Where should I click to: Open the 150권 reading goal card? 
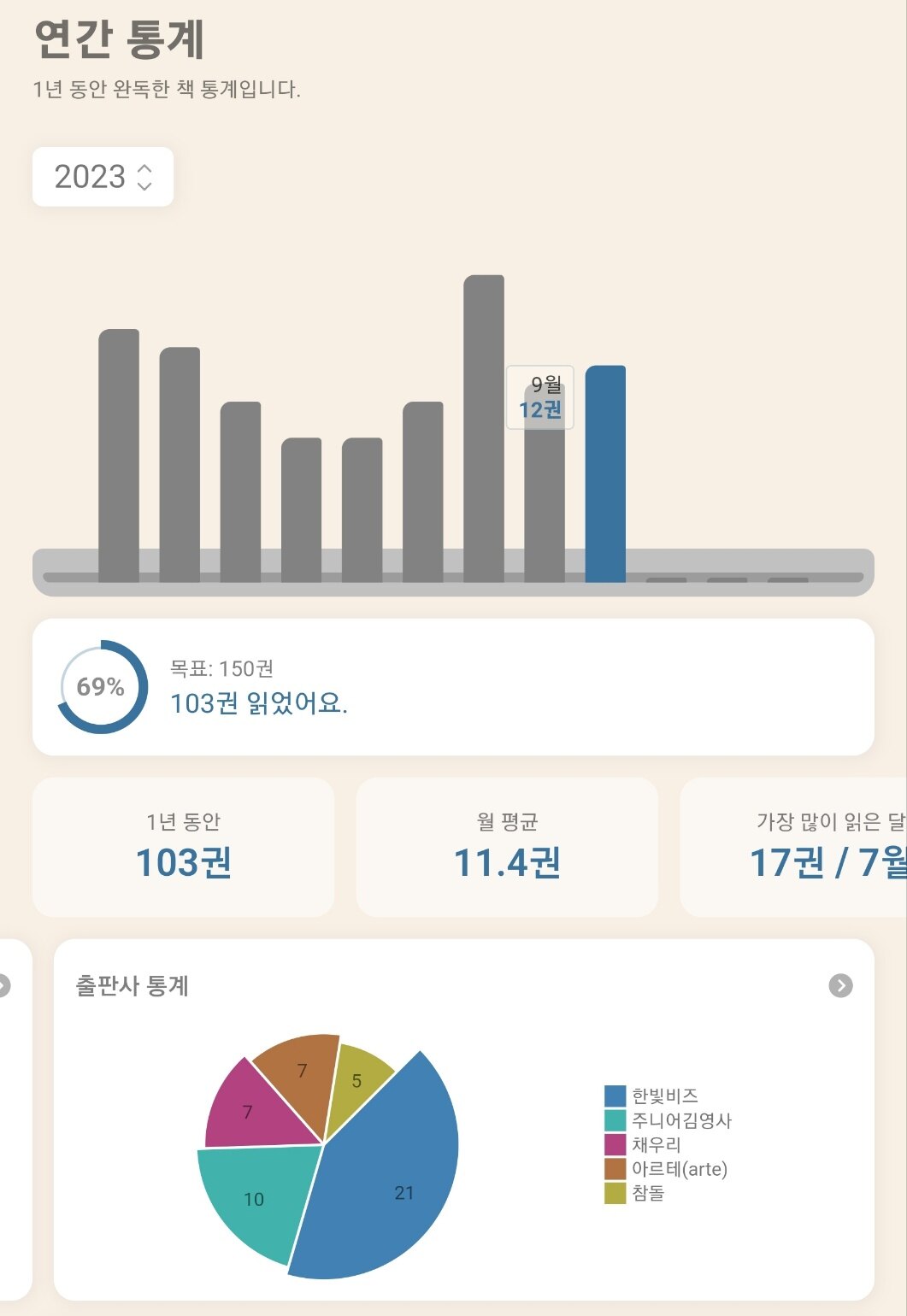click(x=453, y=687)
